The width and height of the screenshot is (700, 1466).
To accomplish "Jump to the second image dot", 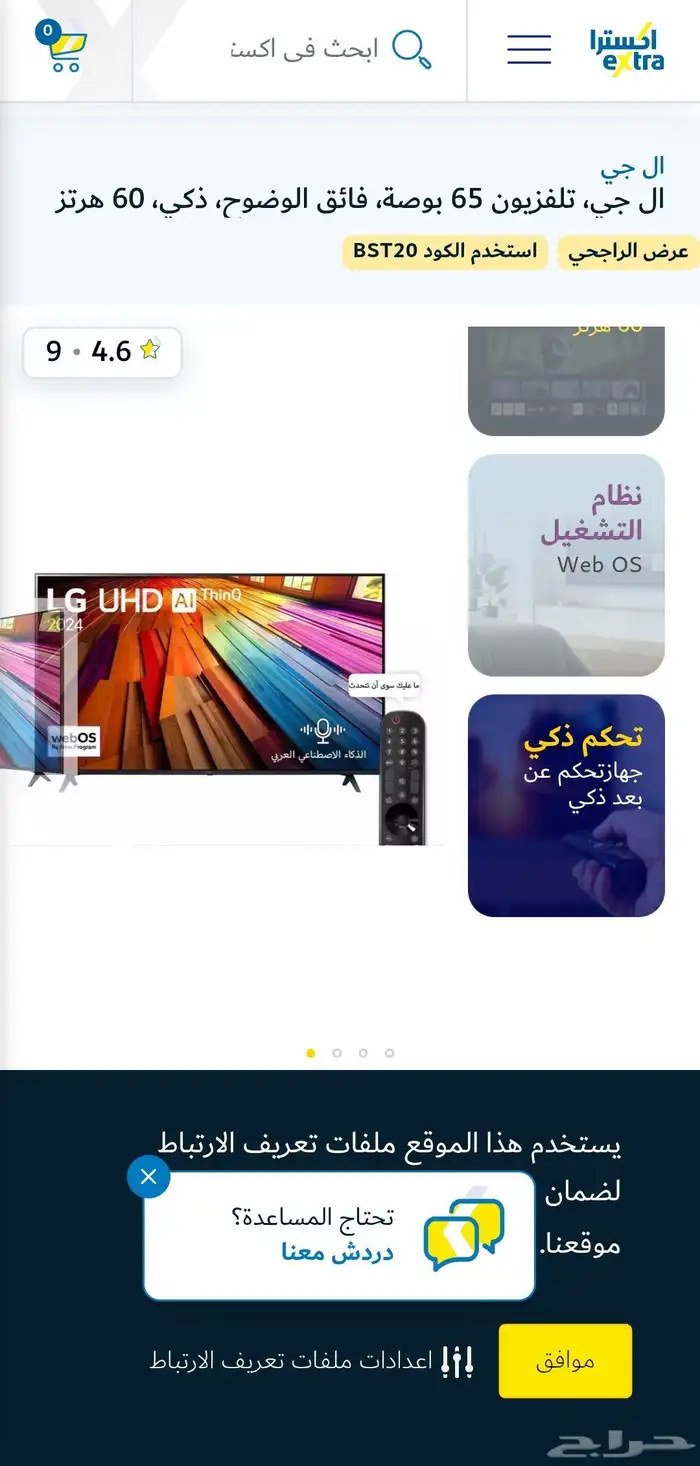I will coord(337,1053).
